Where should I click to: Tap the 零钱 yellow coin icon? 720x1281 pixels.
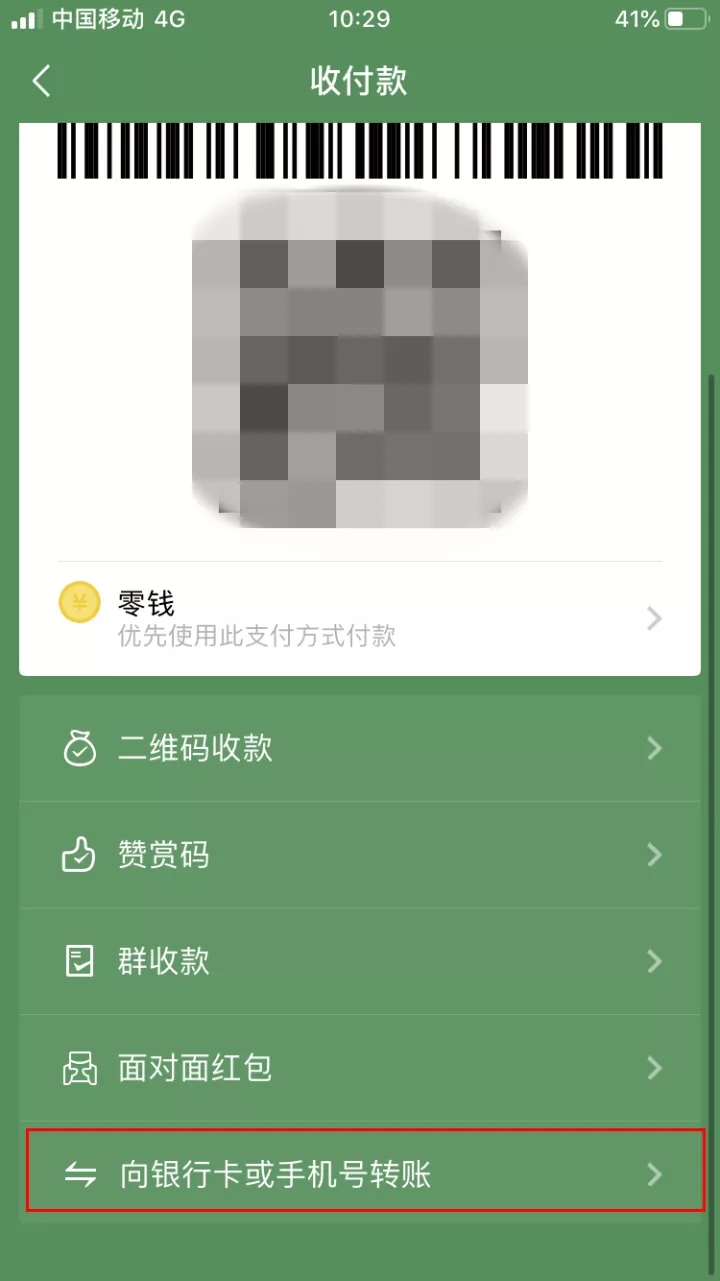tap(80, 602)
